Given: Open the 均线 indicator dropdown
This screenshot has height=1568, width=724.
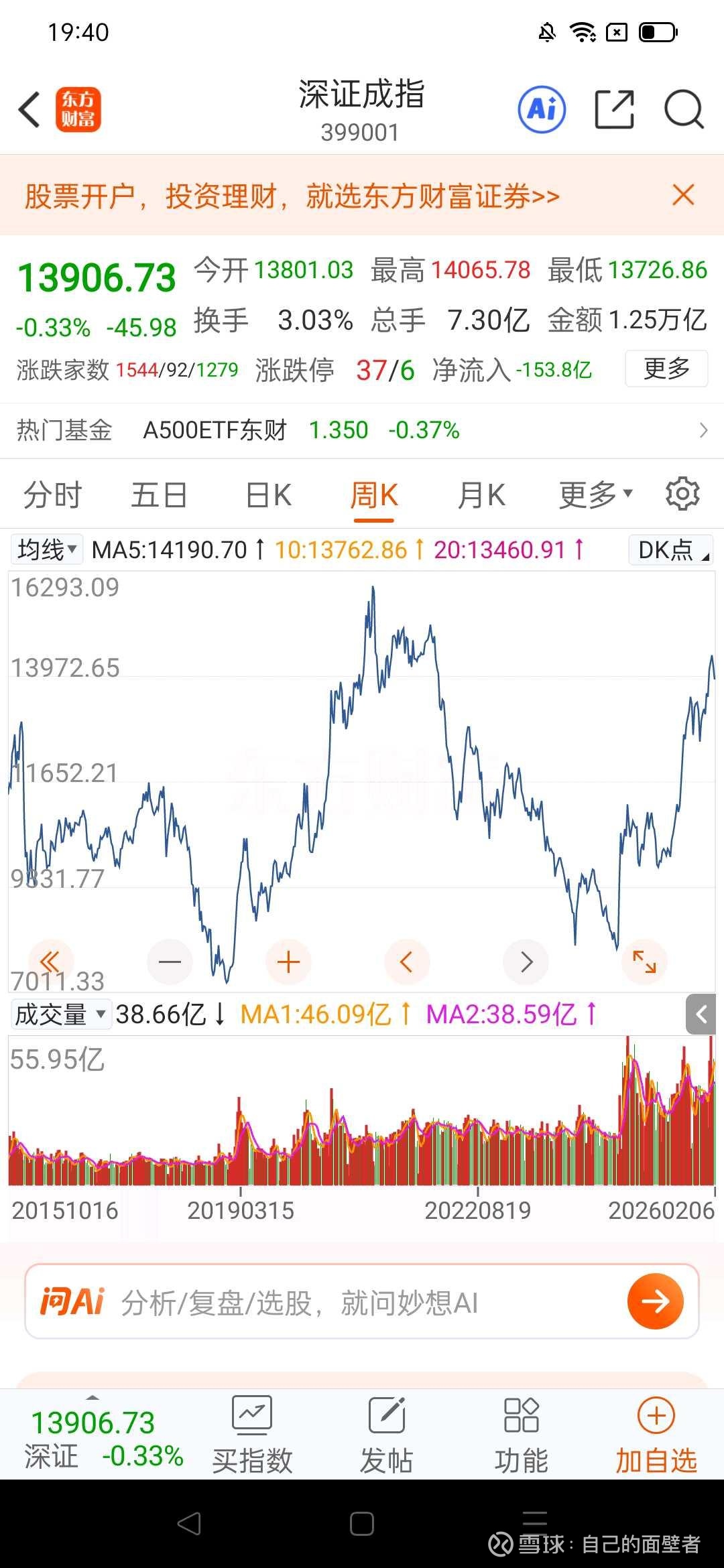Looking at the screenshot, I should coord(47,550).
